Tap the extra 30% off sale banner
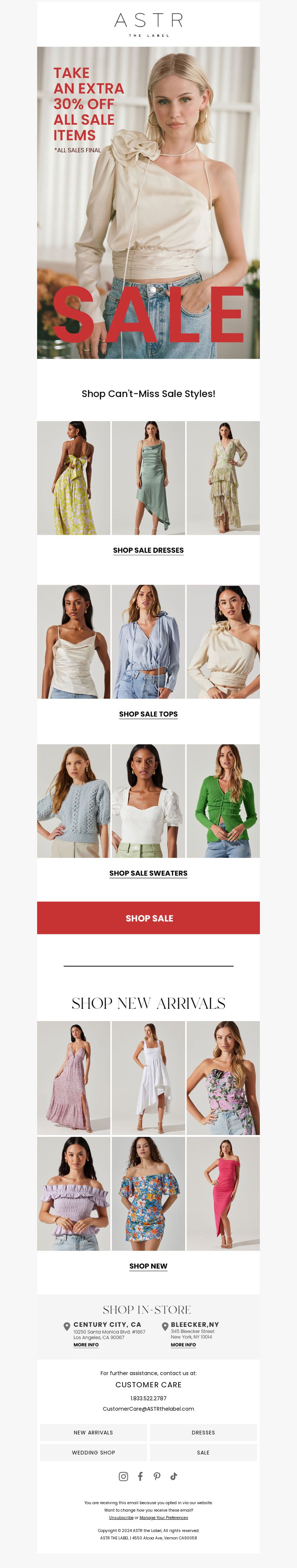297x1568 pixels. 148,203
